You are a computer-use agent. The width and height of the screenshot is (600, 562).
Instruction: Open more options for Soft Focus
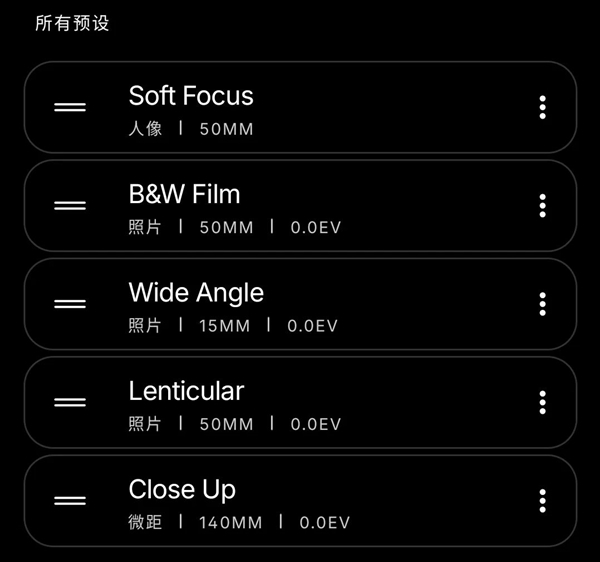[542, 108]
